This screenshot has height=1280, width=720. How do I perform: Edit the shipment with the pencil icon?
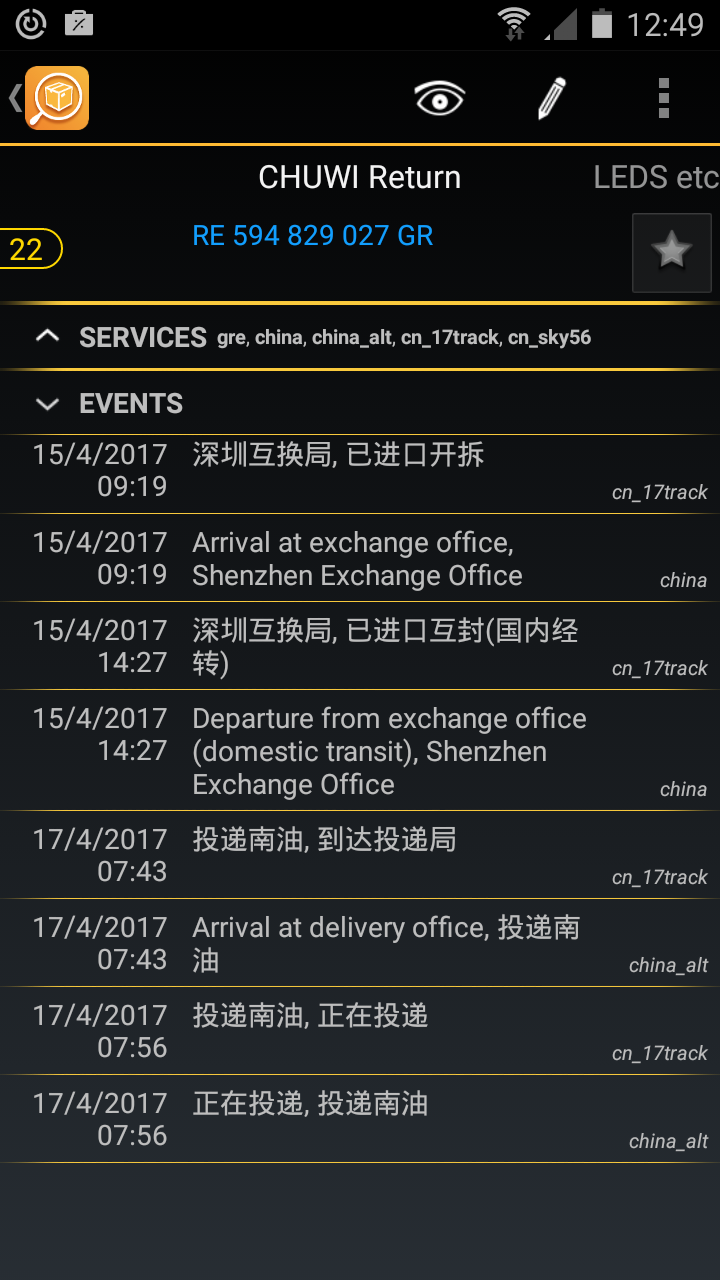(552, 98)
